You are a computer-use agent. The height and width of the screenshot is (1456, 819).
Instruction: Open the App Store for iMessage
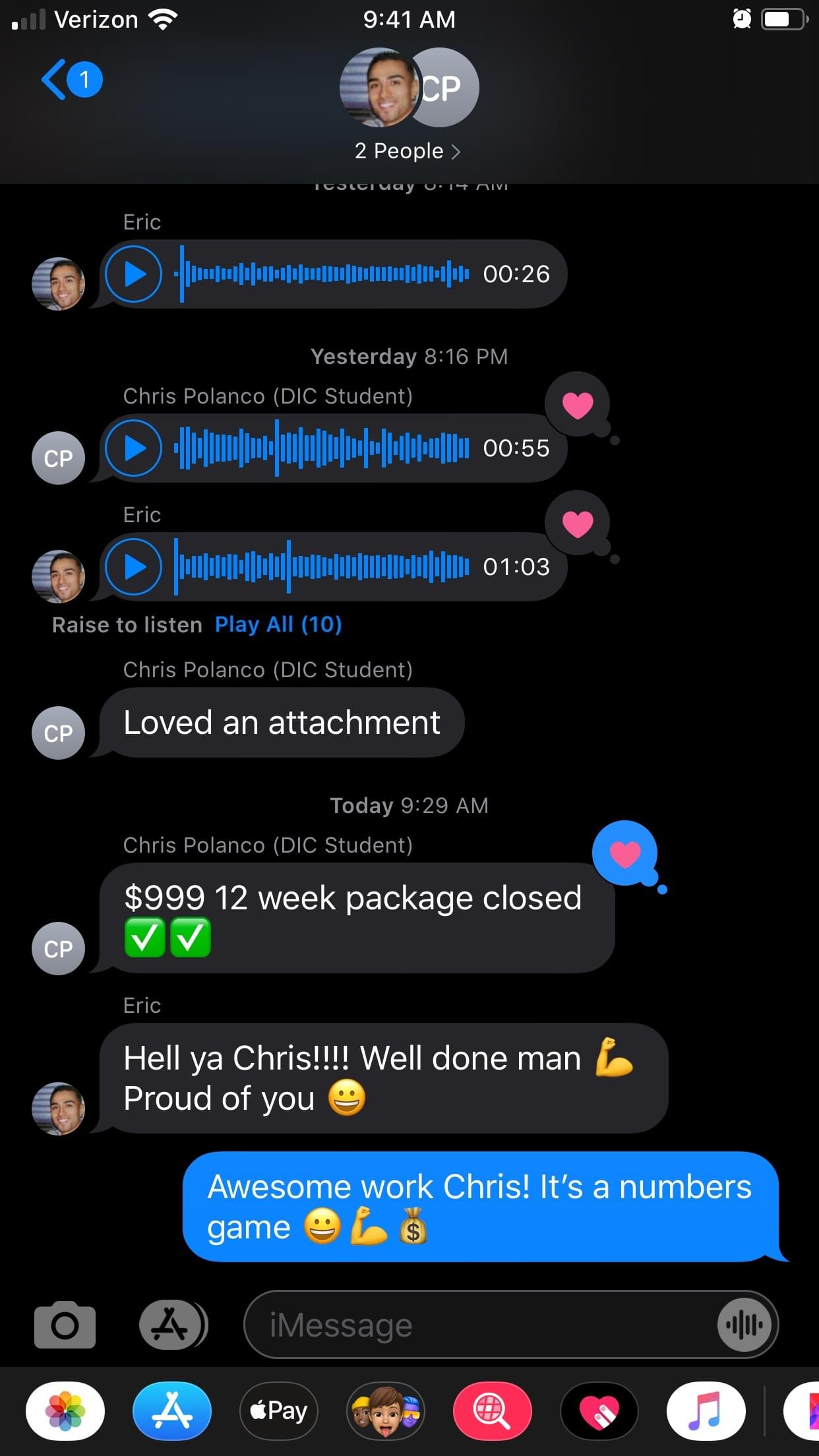point(172,1411)
